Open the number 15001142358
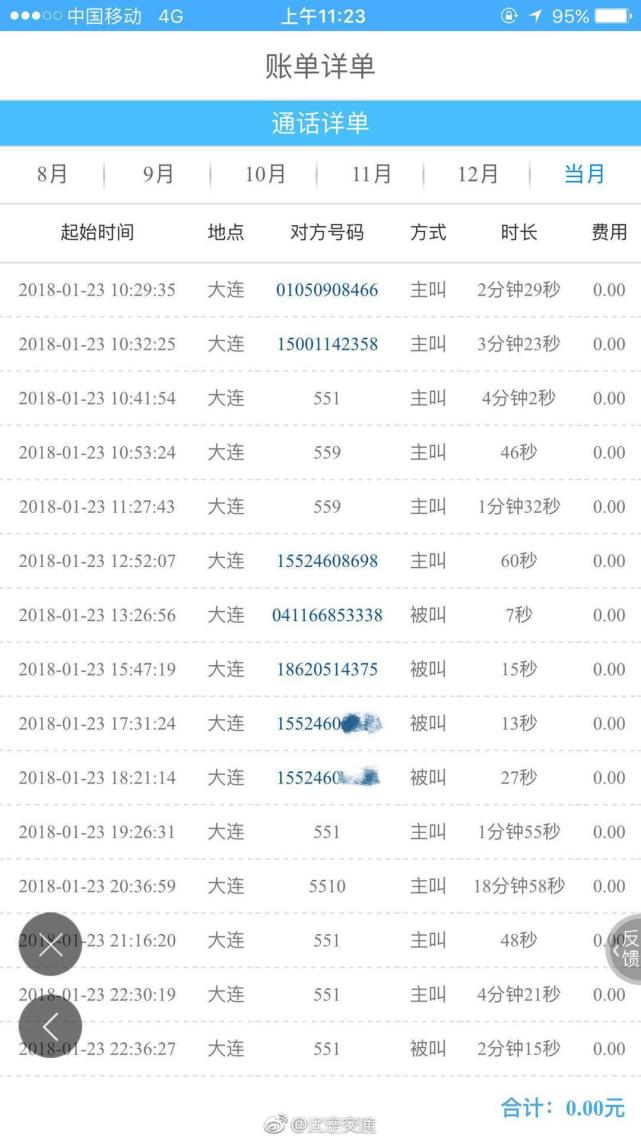Image resolution: width=641 pixels, height=1140 pixels. [327, 344]
